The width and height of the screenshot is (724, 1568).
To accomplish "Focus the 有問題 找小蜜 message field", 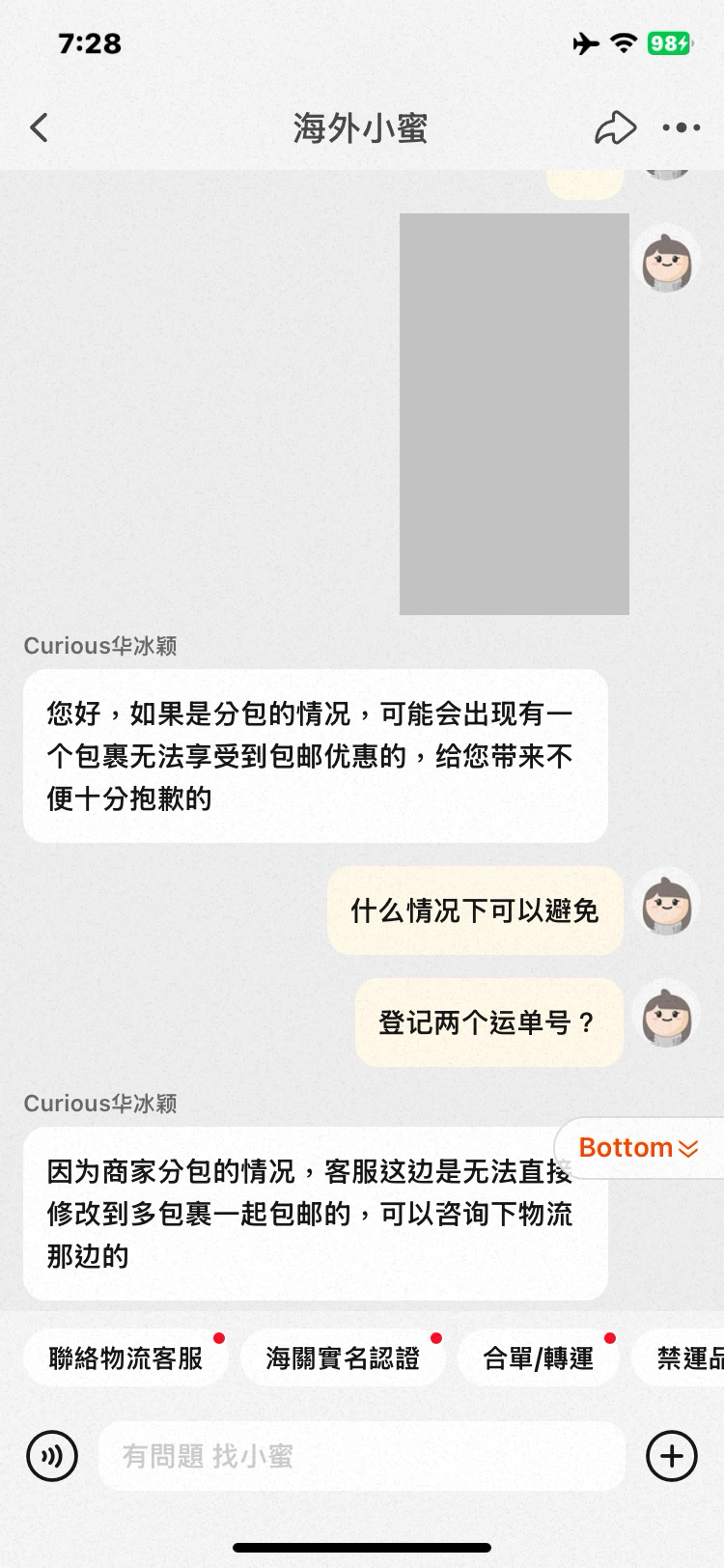I will coord(362,1456).
